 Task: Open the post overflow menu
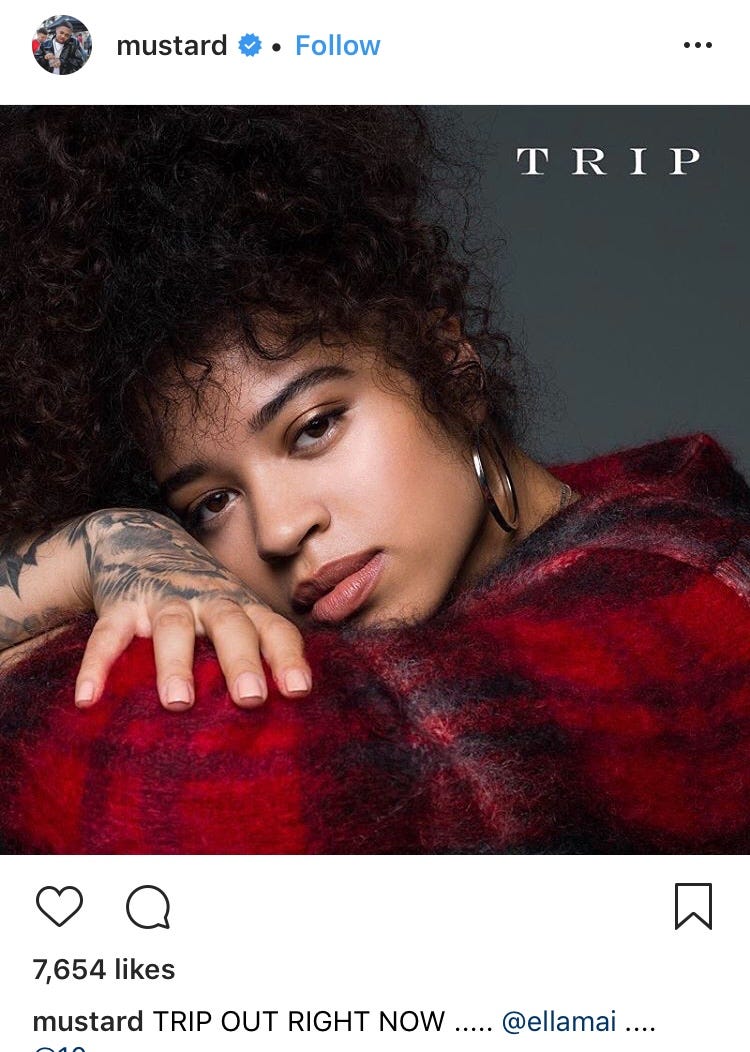(697, 45)
